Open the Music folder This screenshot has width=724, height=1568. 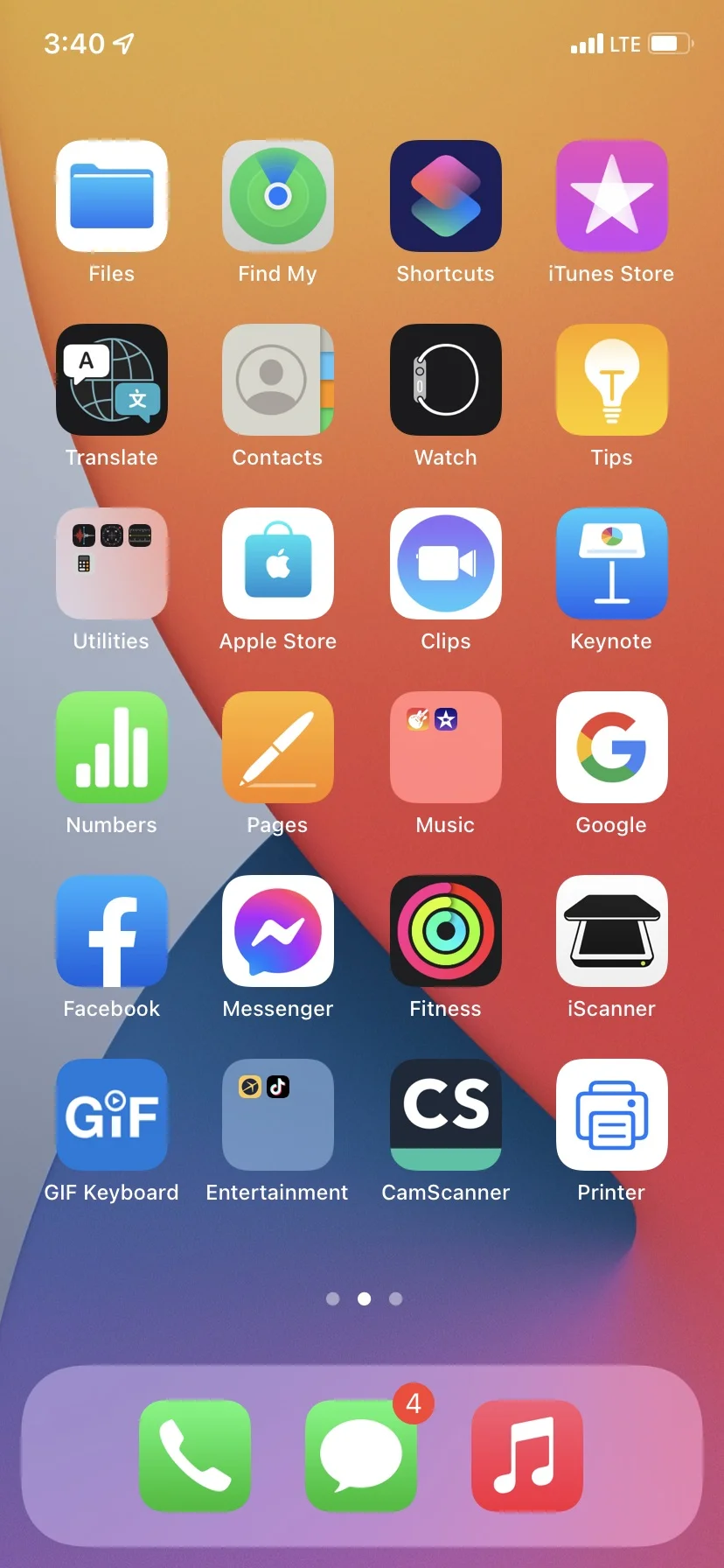[446, 747]
